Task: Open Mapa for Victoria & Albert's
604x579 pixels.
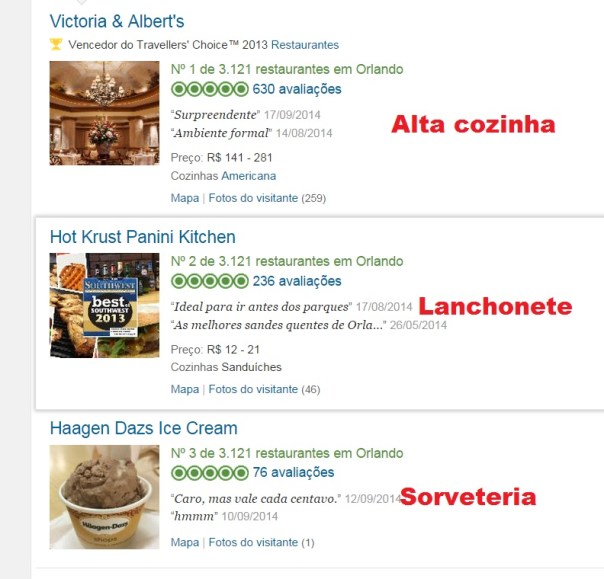Action: (185, 198)
